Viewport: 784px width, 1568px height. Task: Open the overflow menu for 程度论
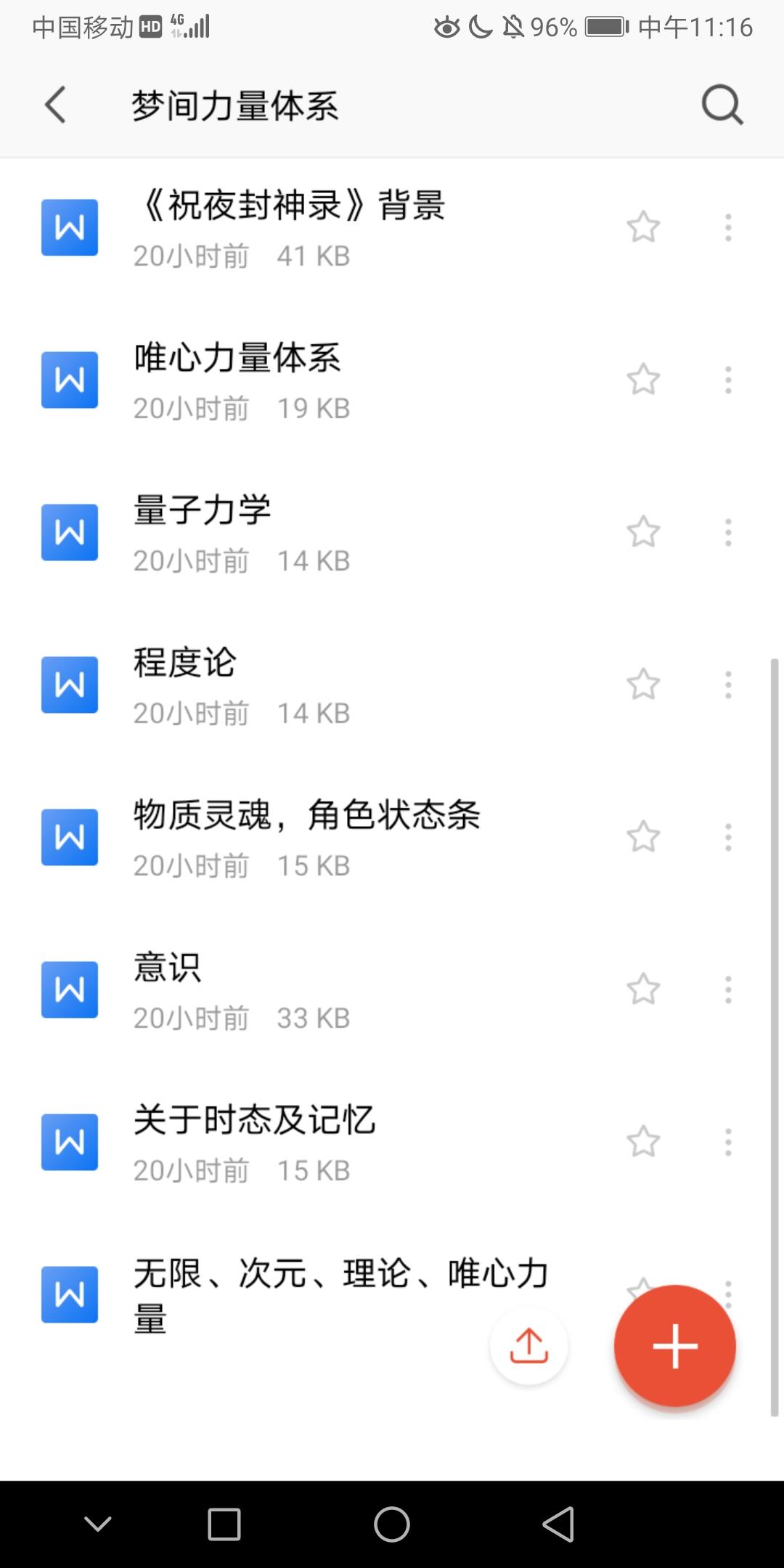click(x=728, y=685)
